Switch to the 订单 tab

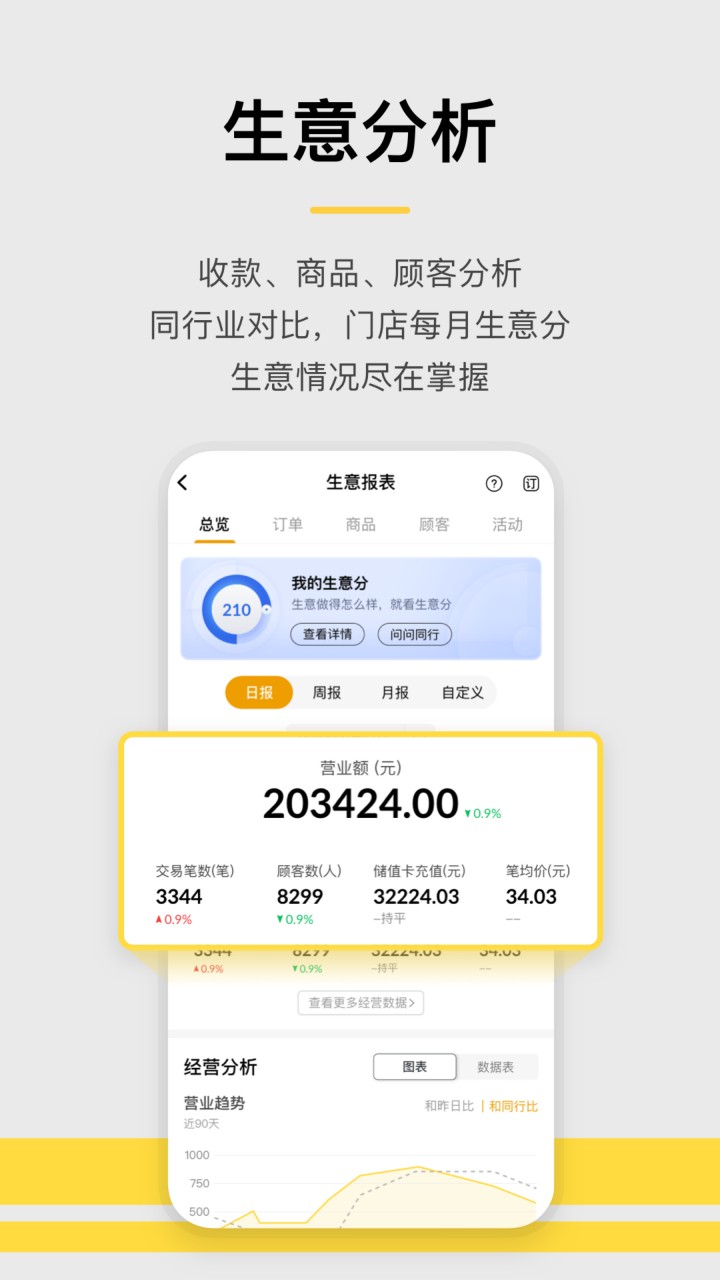287,524
